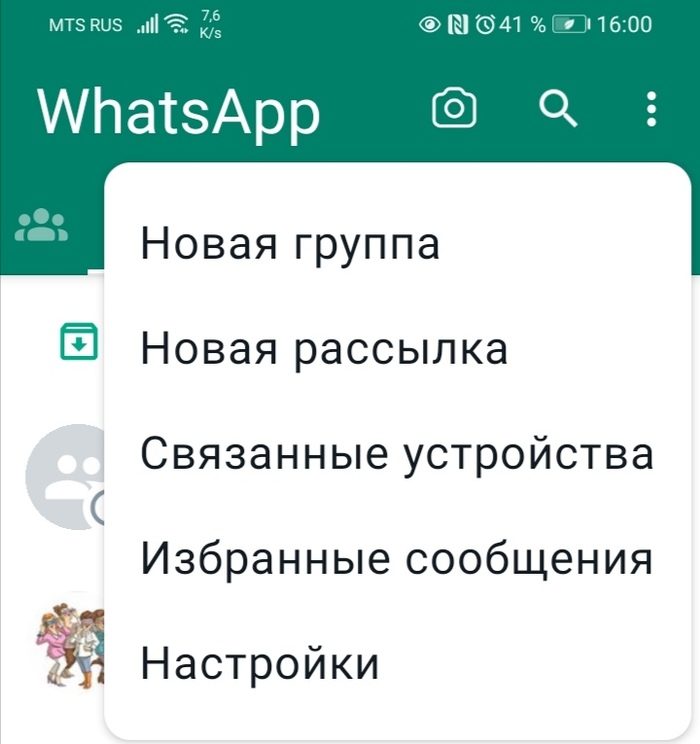Choose "Новая рассылка" menu item

click(324, 349)
